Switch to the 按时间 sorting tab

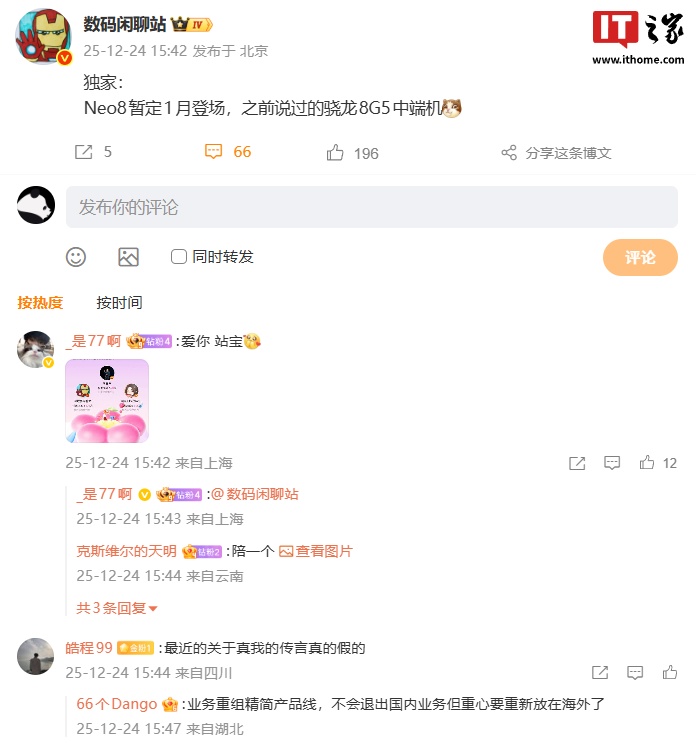pos(119,302)
